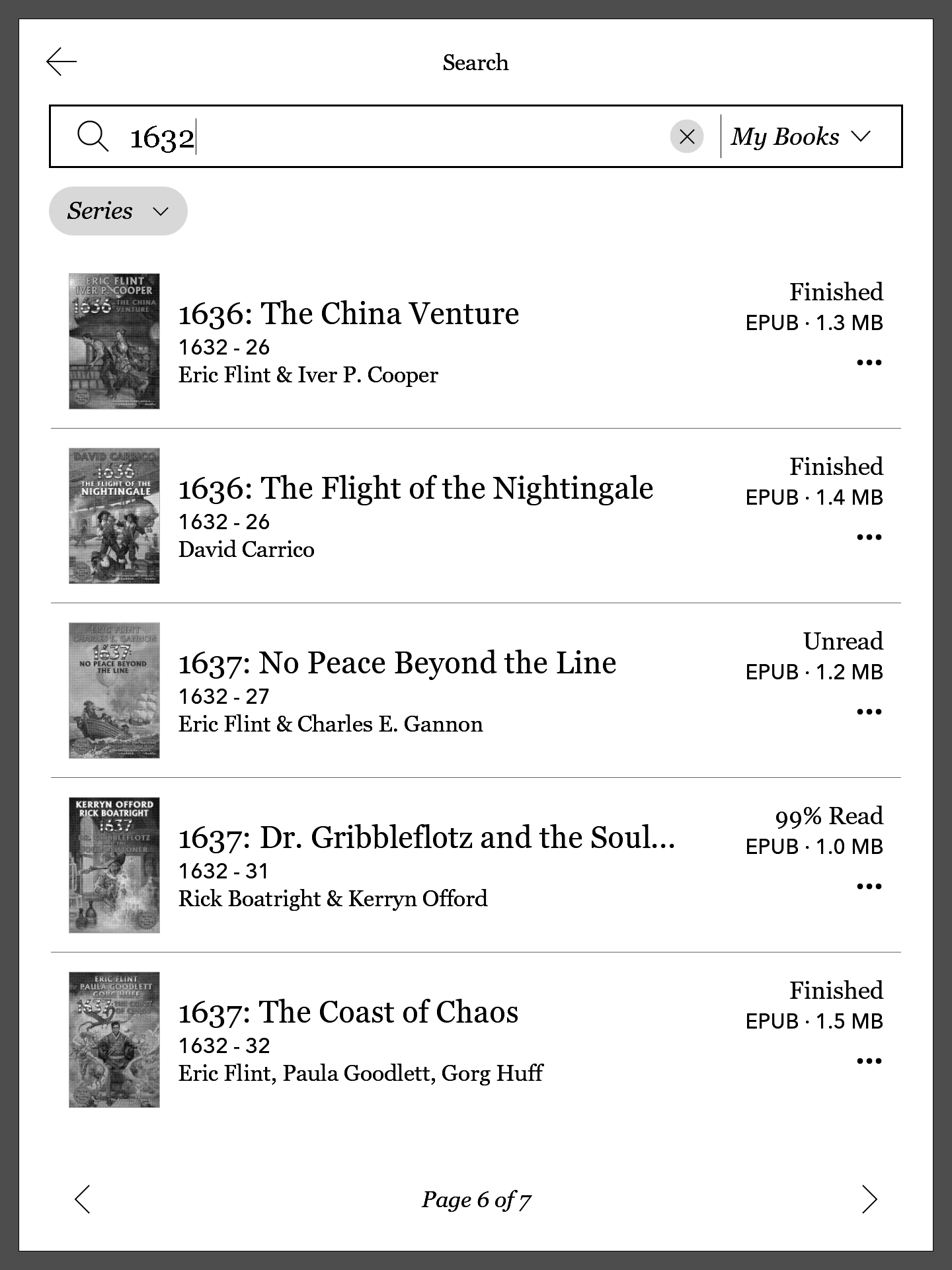The width and height of the screenshot is (952, 1270).
Task: Open 1637: No Peace Beyond the Line
Action: [x=397, y=663]
